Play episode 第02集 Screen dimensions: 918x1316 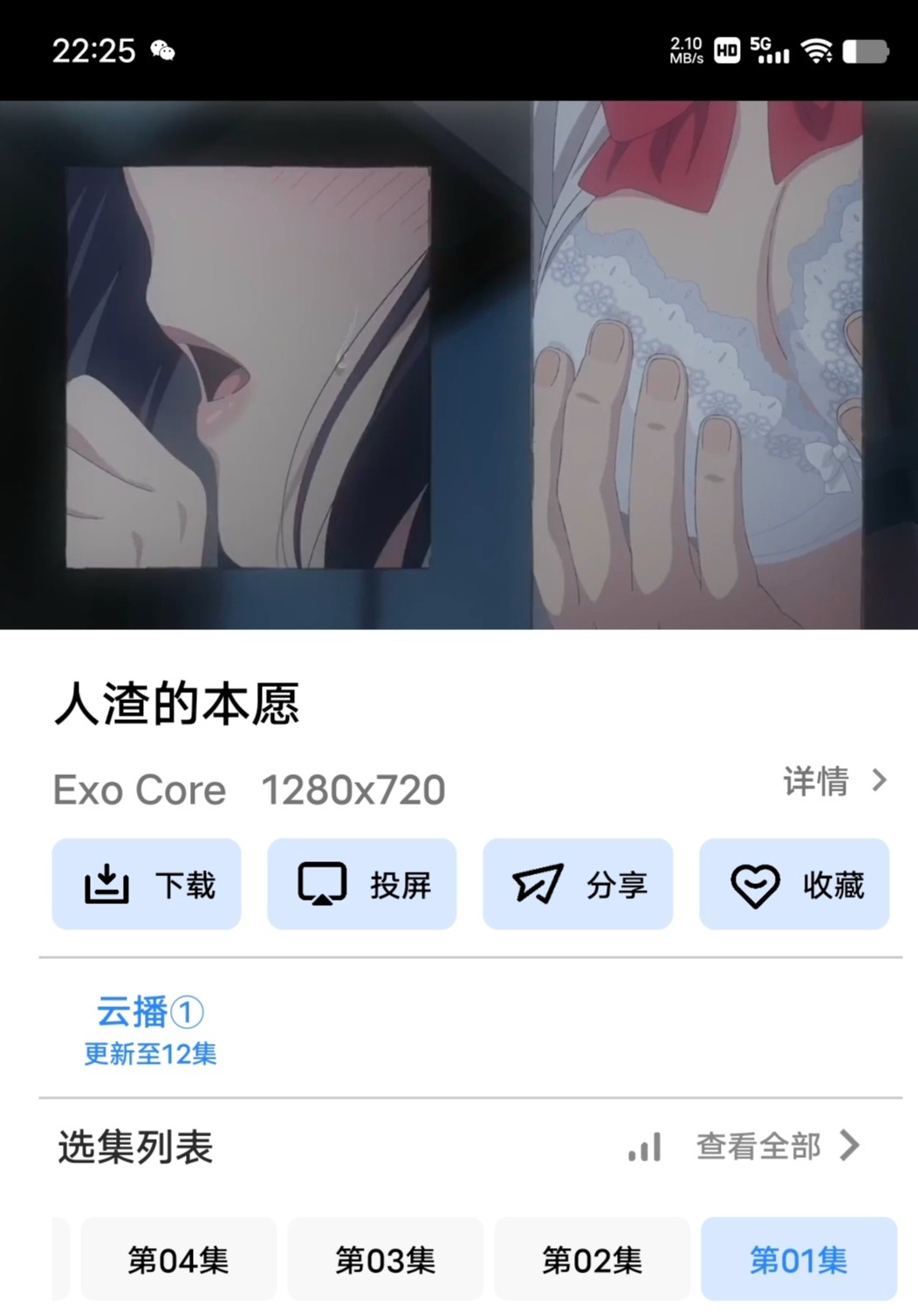592,1259
